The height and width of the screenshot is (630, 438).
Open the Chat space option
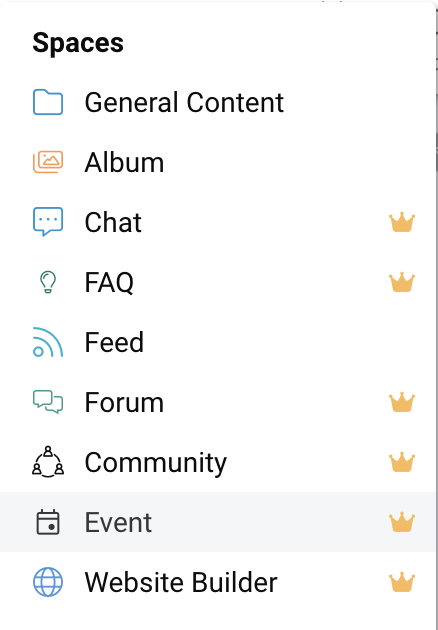coord(218,222)
